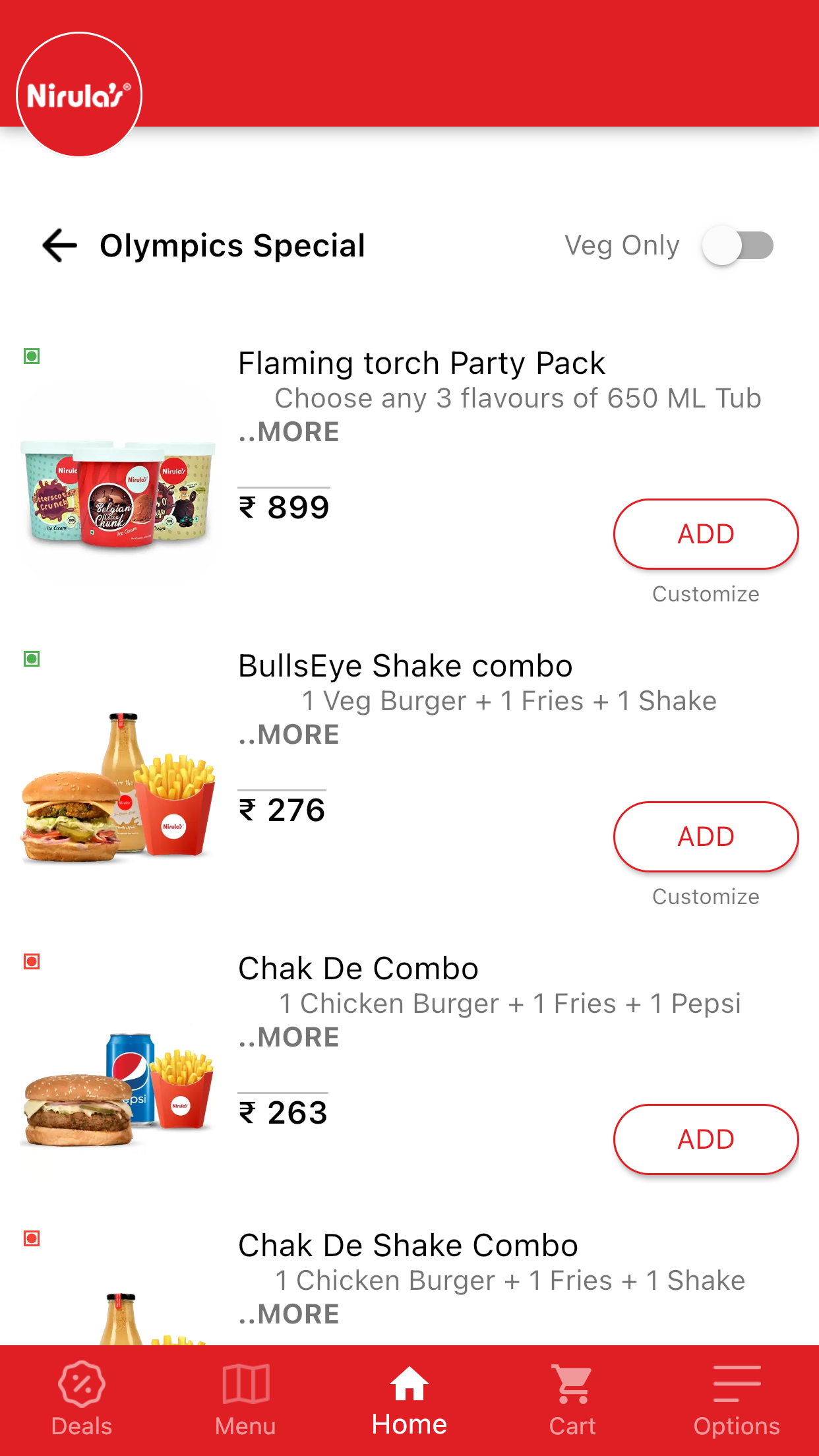Customize the BullsEye Shake combo
The width and height of the screenshot is (819, 1456).
pos(706,897)
